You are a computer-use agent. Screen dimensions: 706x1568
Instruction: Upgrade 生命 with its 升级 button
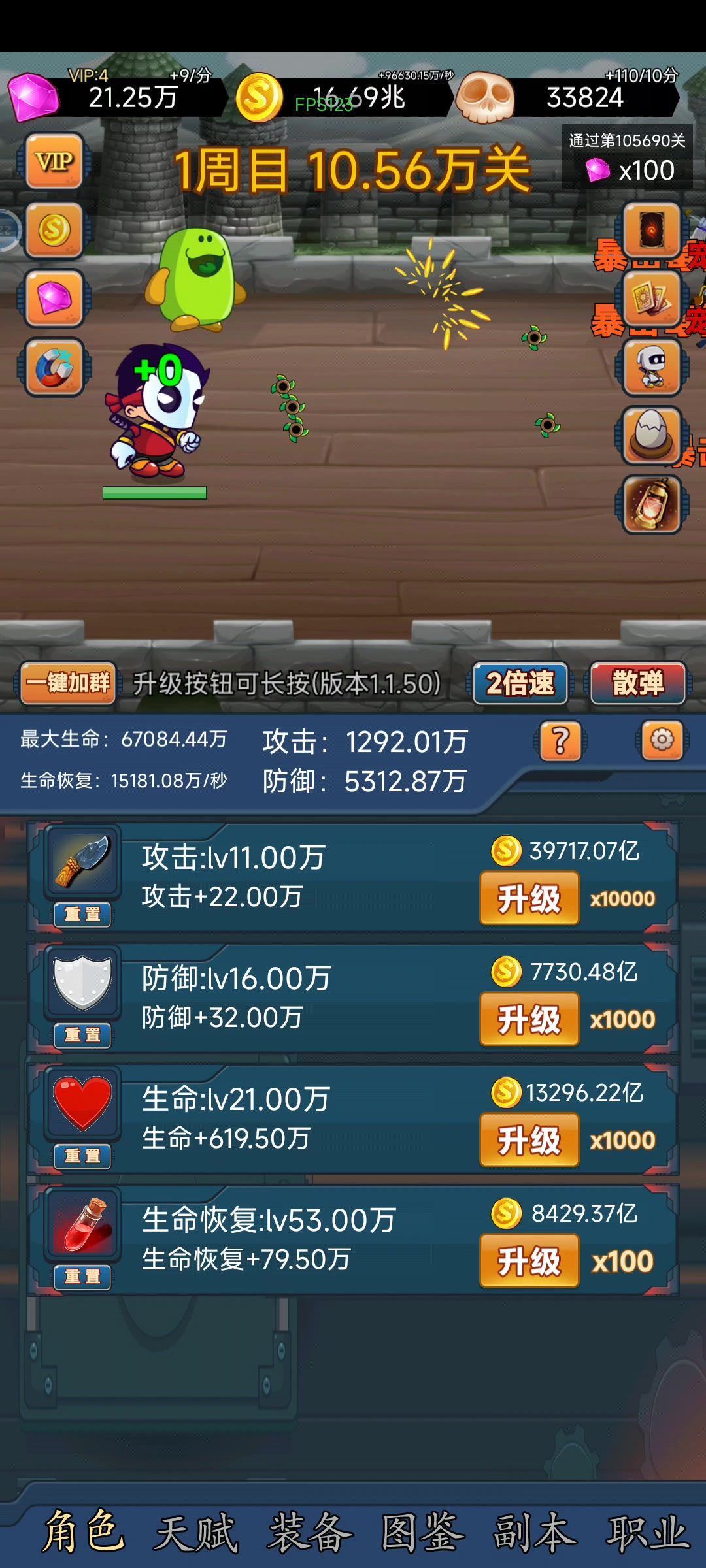pyautogui.click(x=529, y=1140)
